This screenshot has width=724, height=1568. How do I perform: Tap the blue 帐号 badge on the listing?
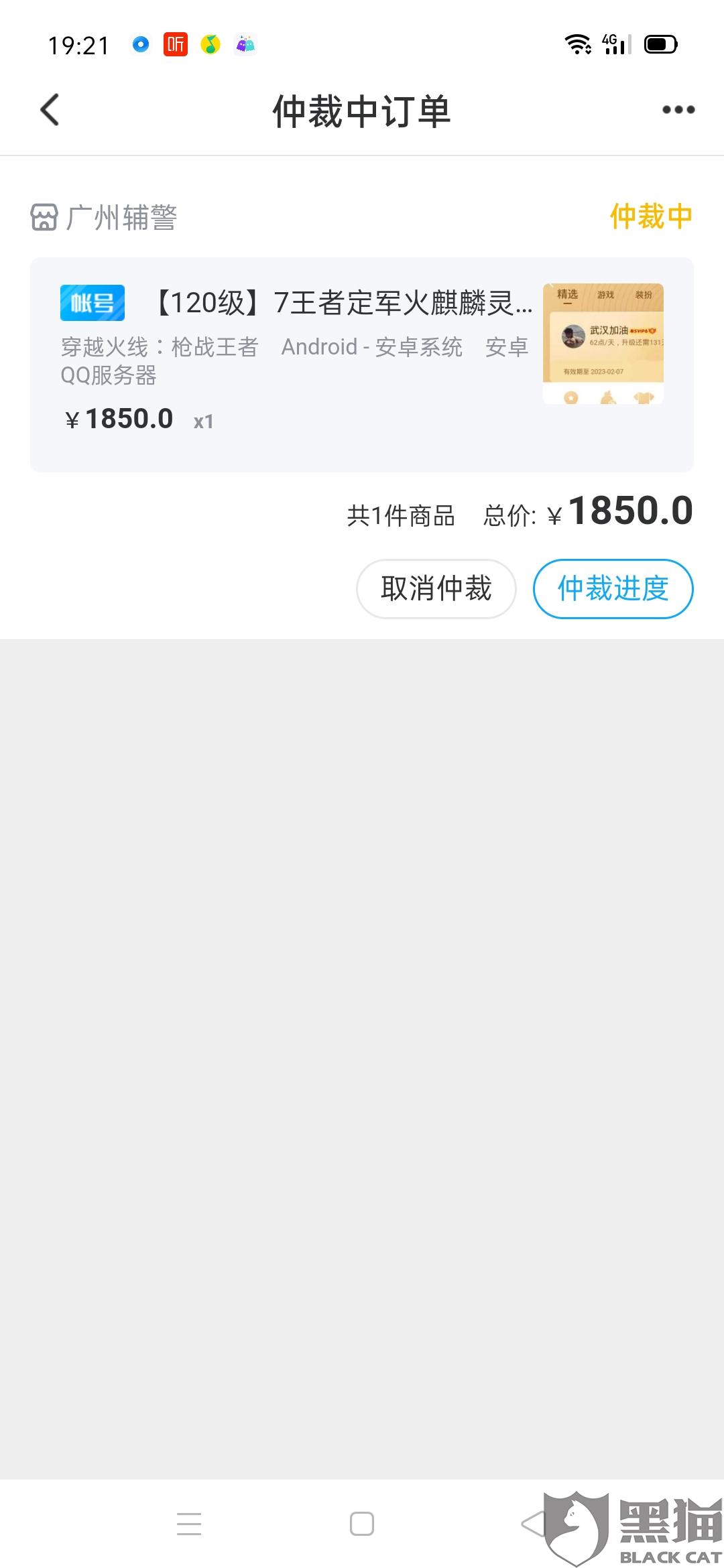click(92, 302)
